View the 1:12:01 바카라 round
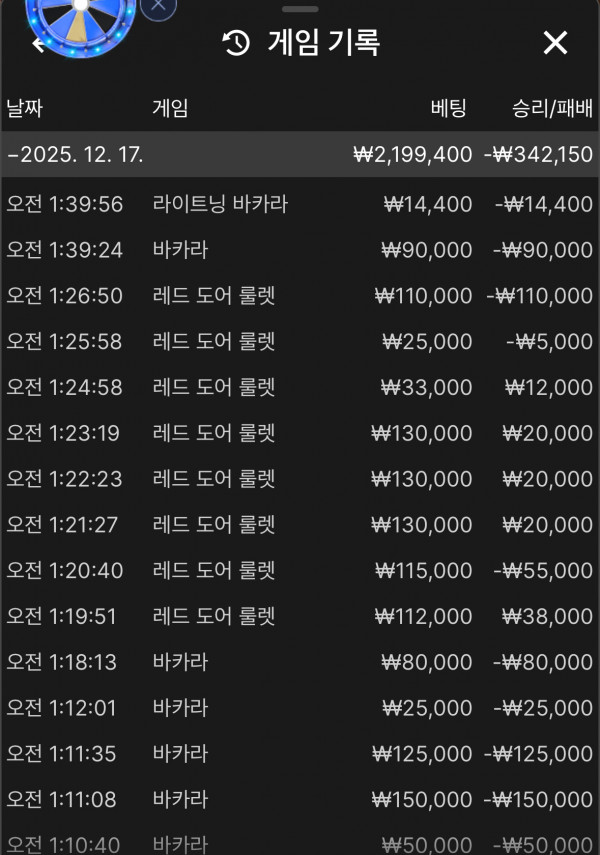Screen dimensions: 600x855 pos(300,708)
